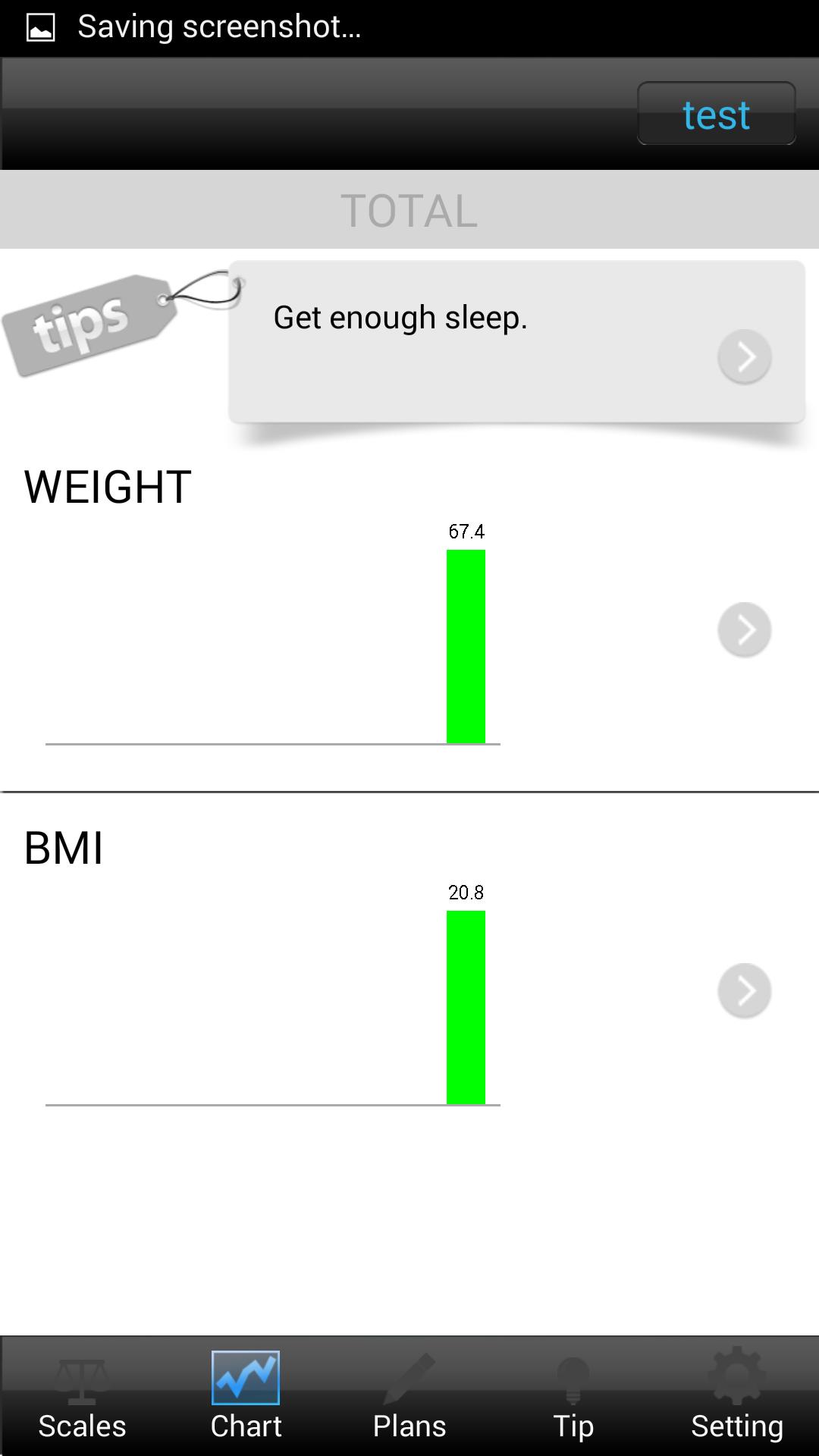Select the TOTAL header
The height and width of the screenshot is (1456, 819).
(409, 209)
